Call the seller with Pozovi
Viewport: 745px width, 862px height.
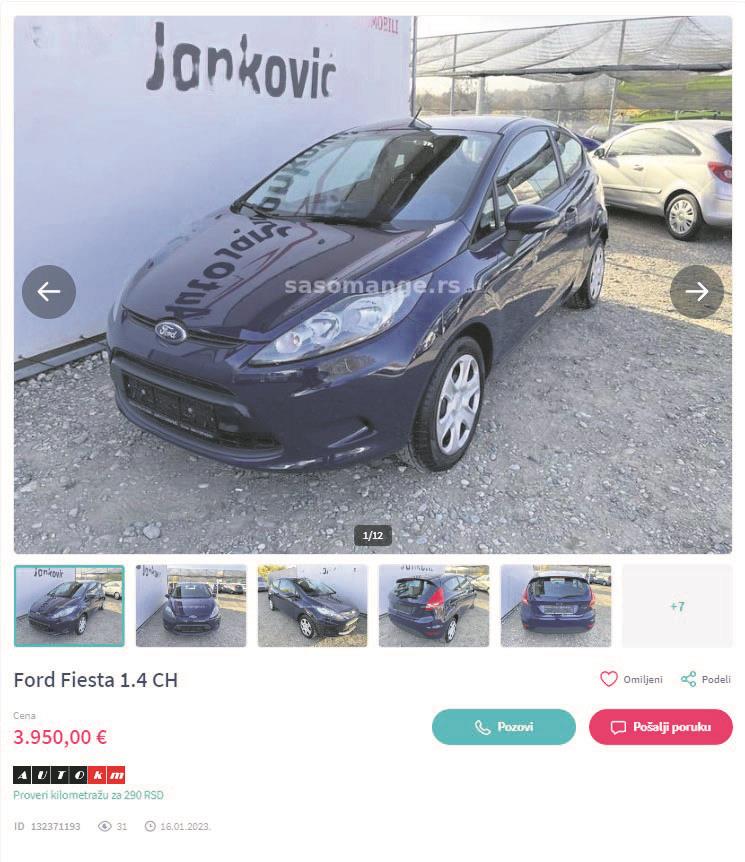click(504, 727)
